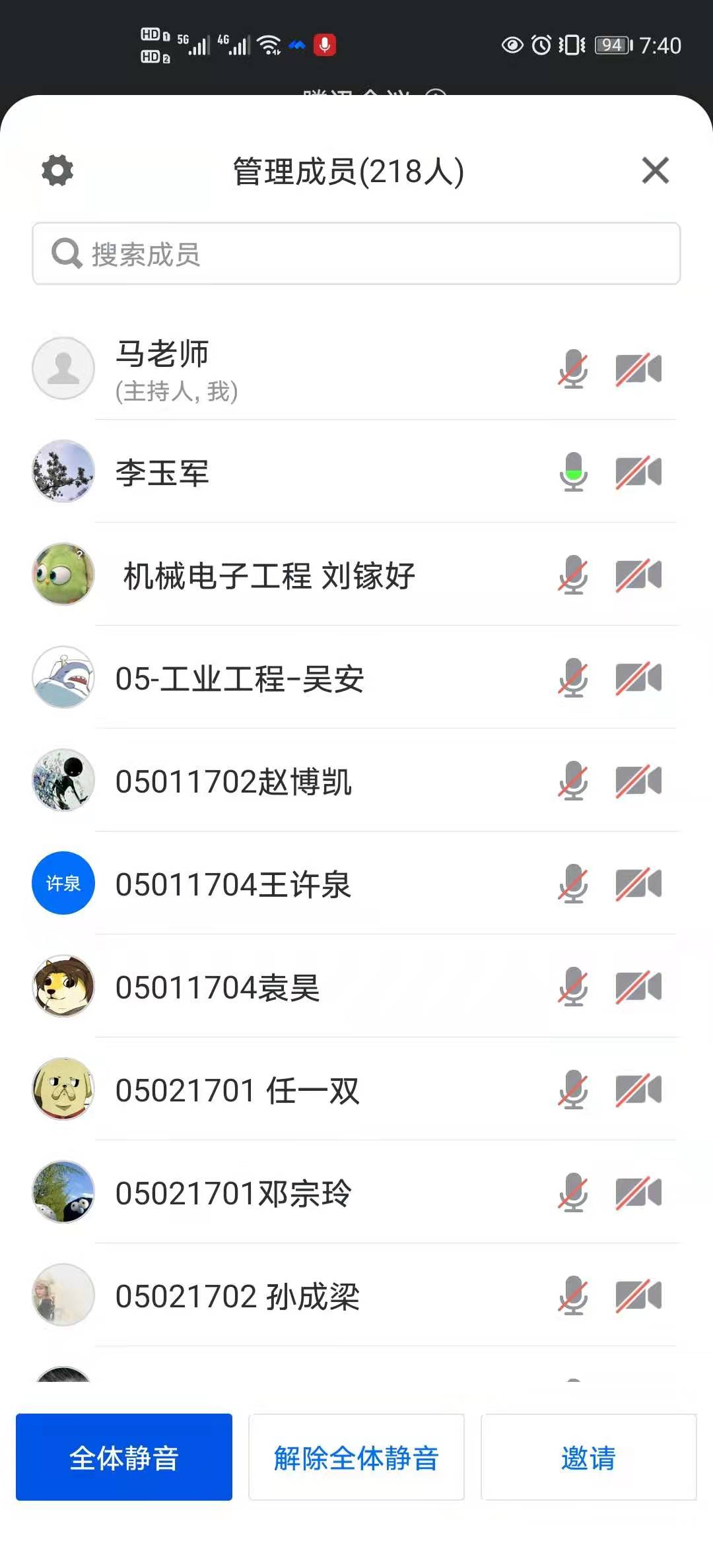Tap 马老师's disabled camera icon
Viewport: 713px width, 1568px height.
(x=638, y=369)
